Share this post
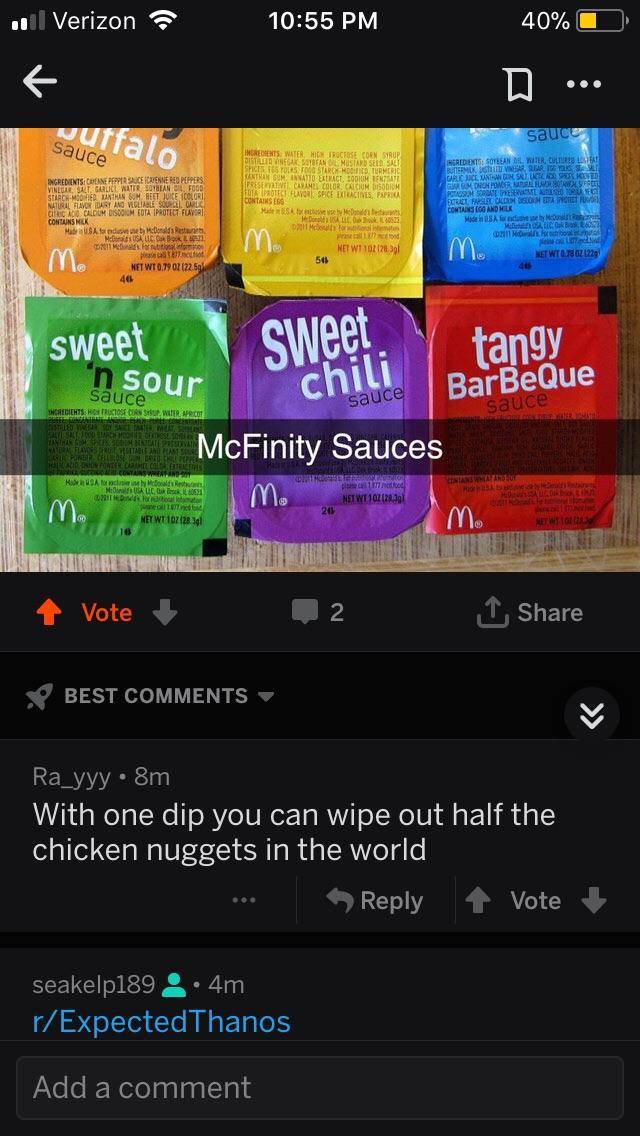 point(531,612)
